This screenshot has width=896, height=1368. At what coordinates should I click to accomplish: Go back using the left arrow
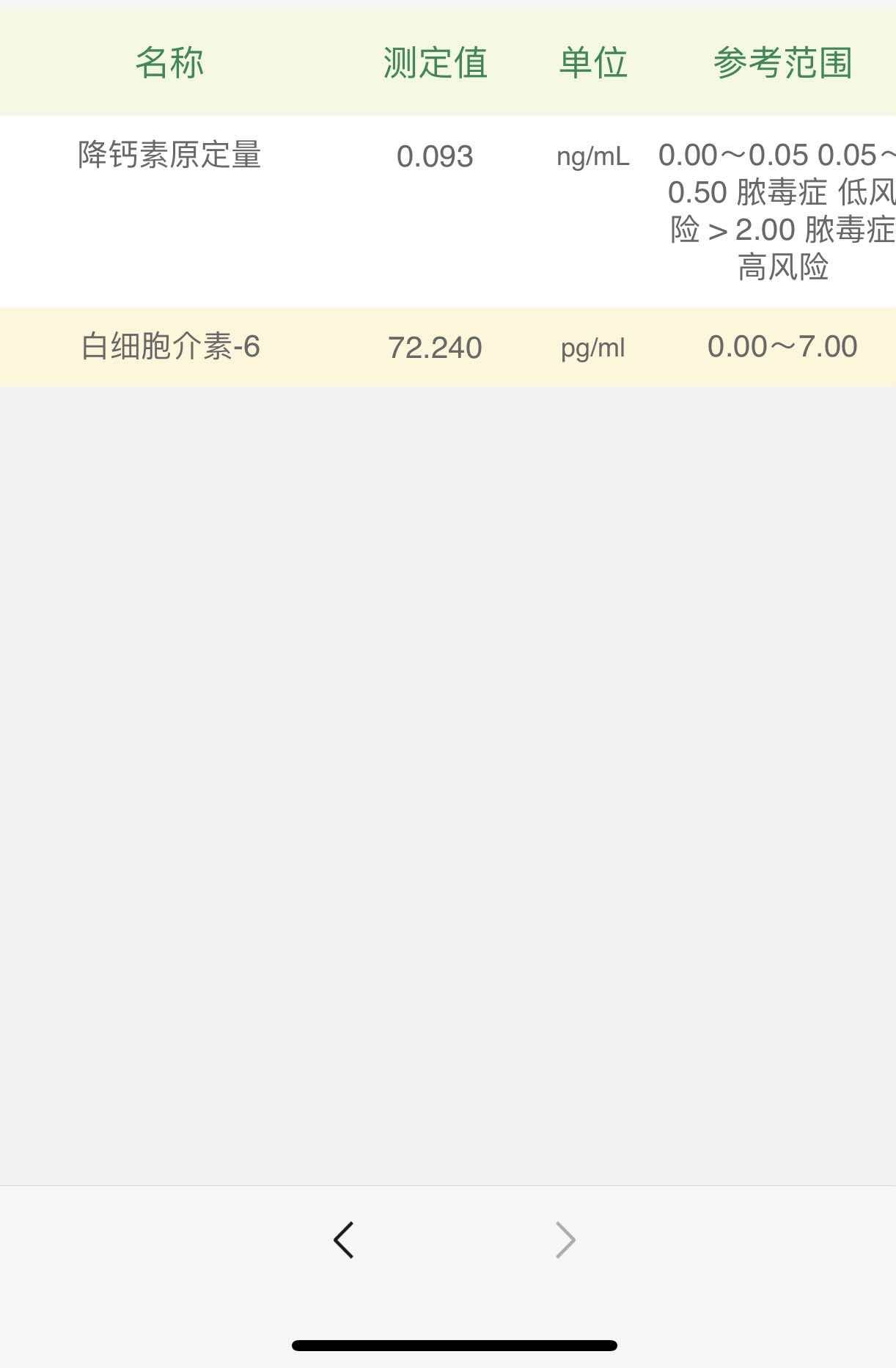coord(343,1240)
